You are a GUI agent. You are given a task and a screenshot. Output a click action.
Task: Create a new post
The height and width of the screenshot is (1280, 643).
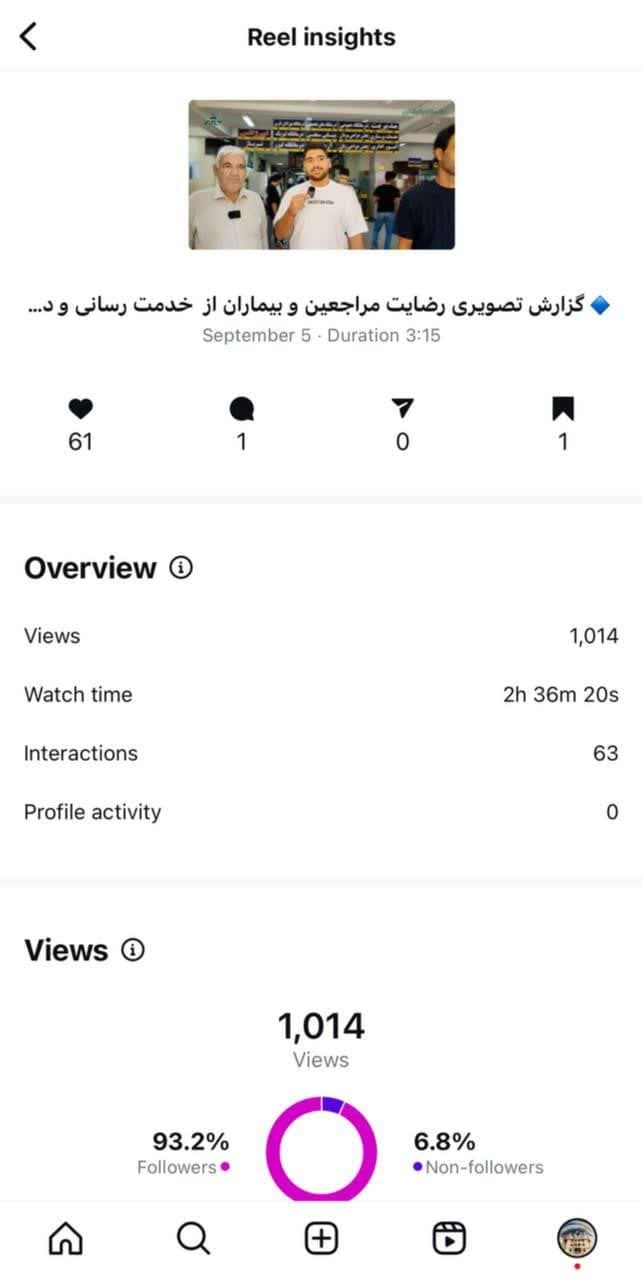(x=321, y=1239)
